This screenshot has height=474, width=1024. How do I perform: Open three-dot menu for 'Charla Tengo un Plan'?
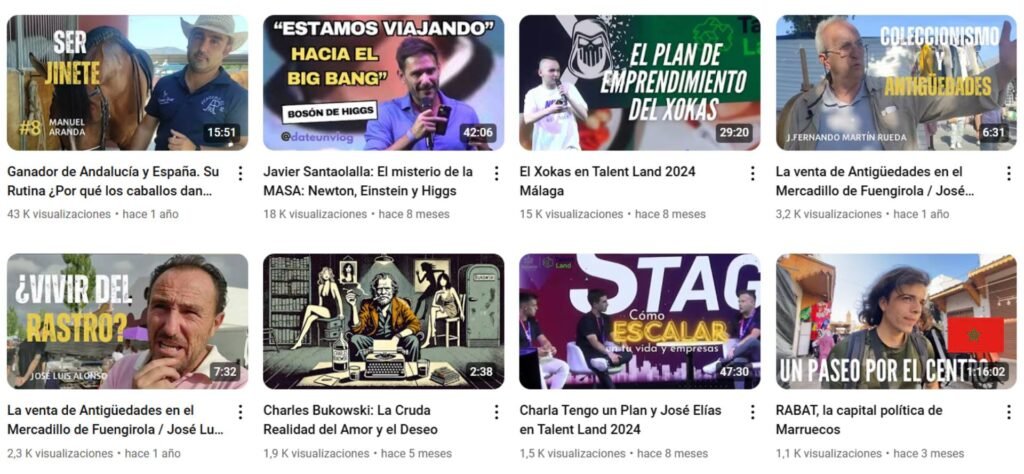[752, 412]
